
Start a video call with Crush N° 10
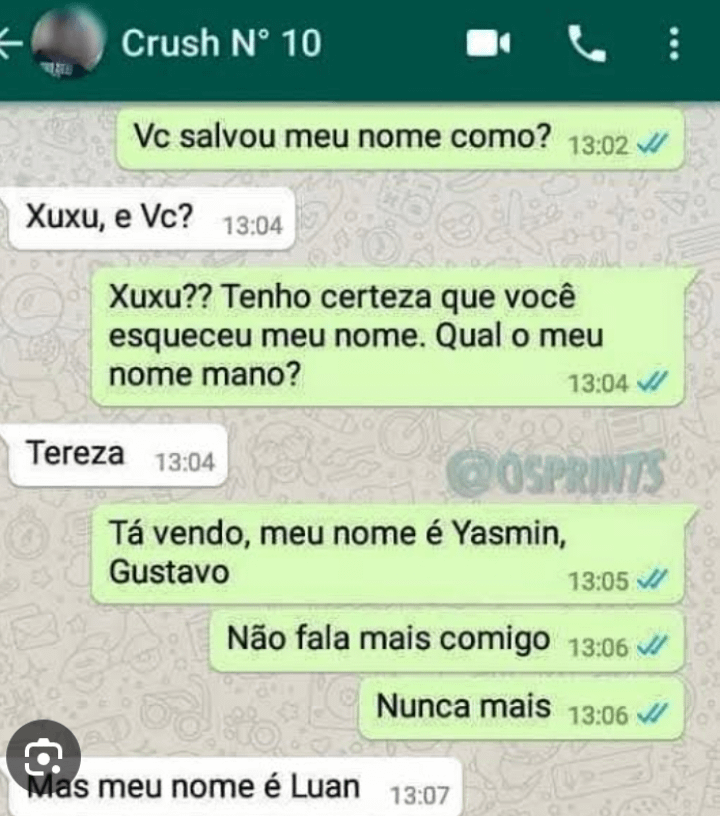pyautogui.click(x=489, y=43)
